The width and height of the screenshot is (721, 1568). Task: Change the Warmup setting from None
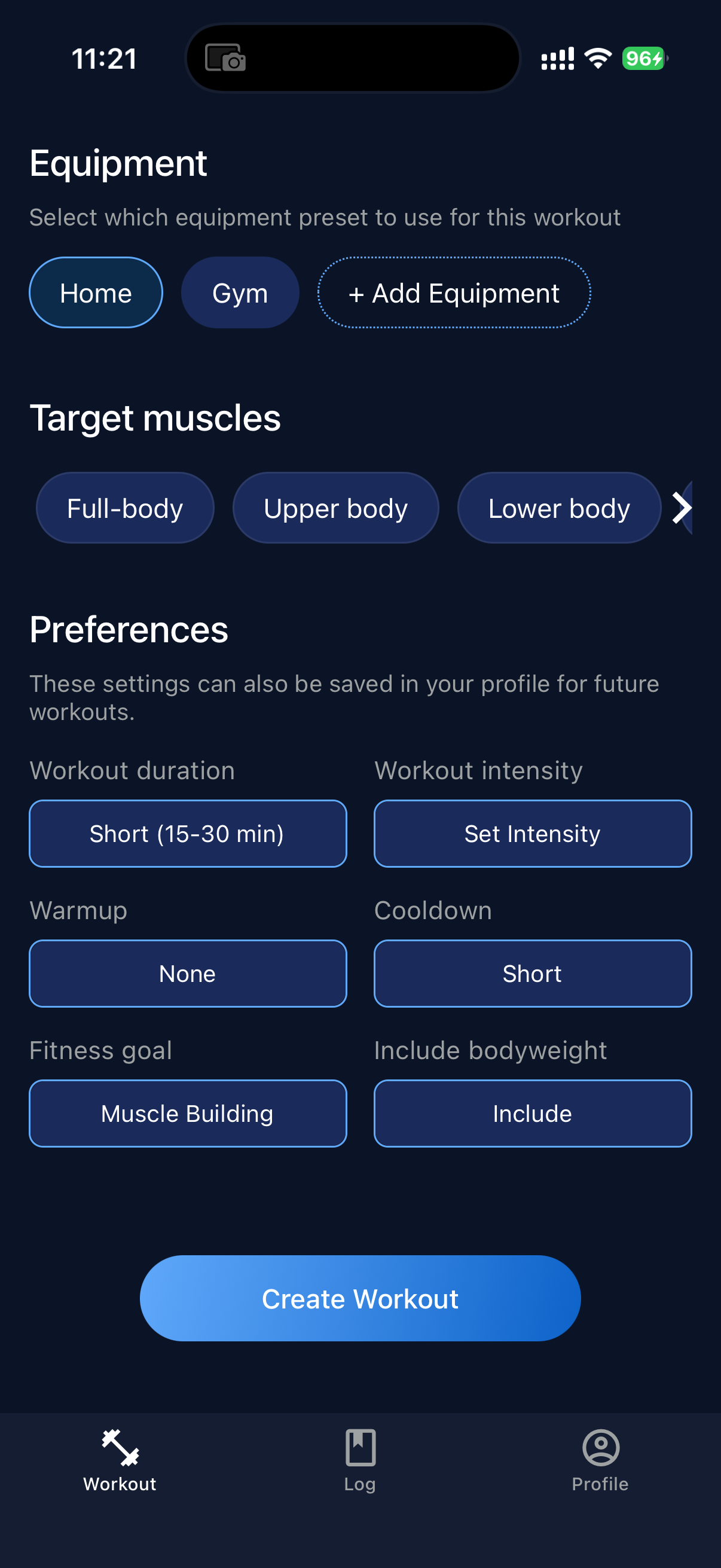click(187, 974)
